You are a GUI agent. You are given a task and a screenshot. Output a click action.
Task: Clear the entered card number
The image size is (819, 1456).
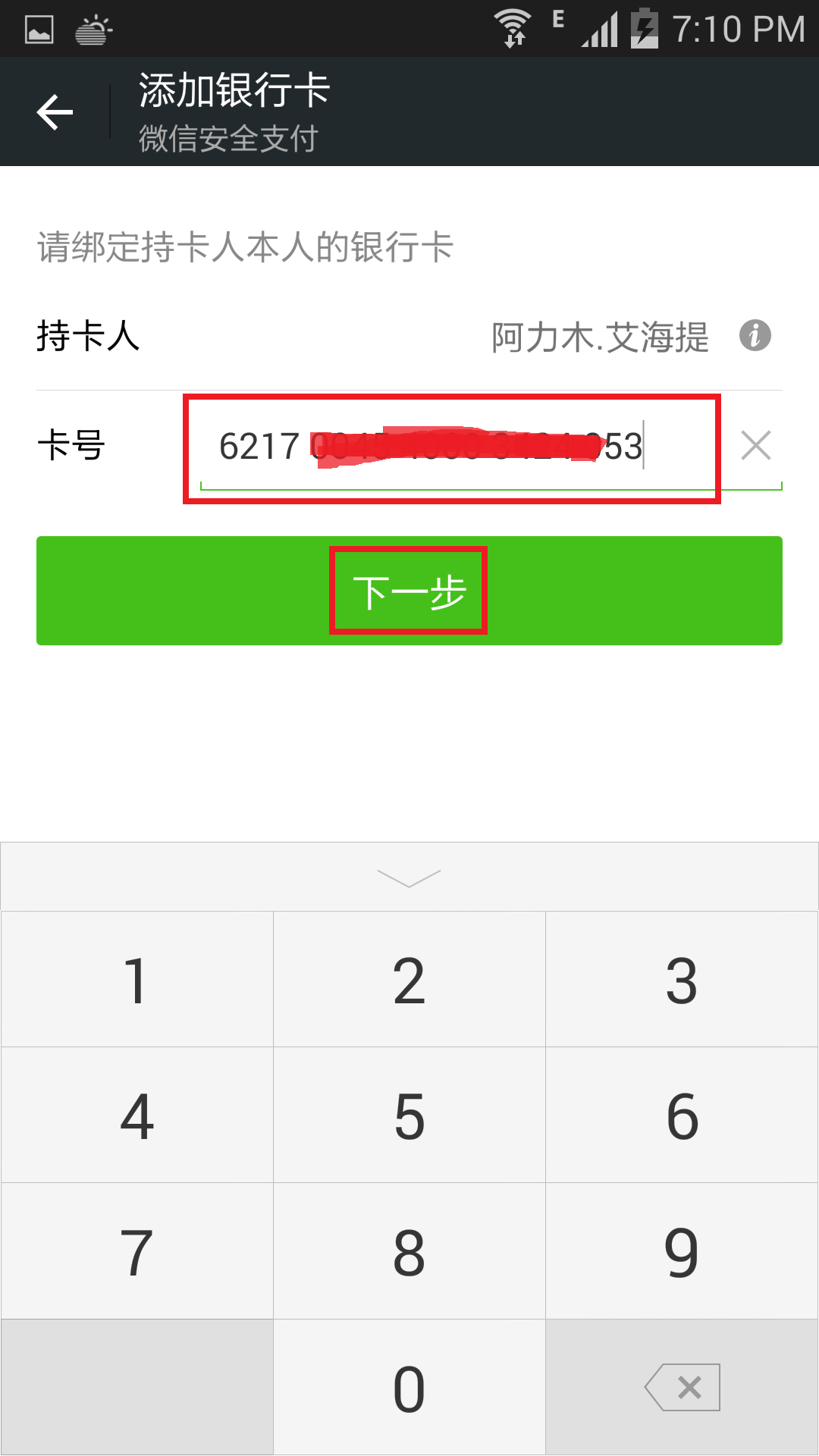755,445
